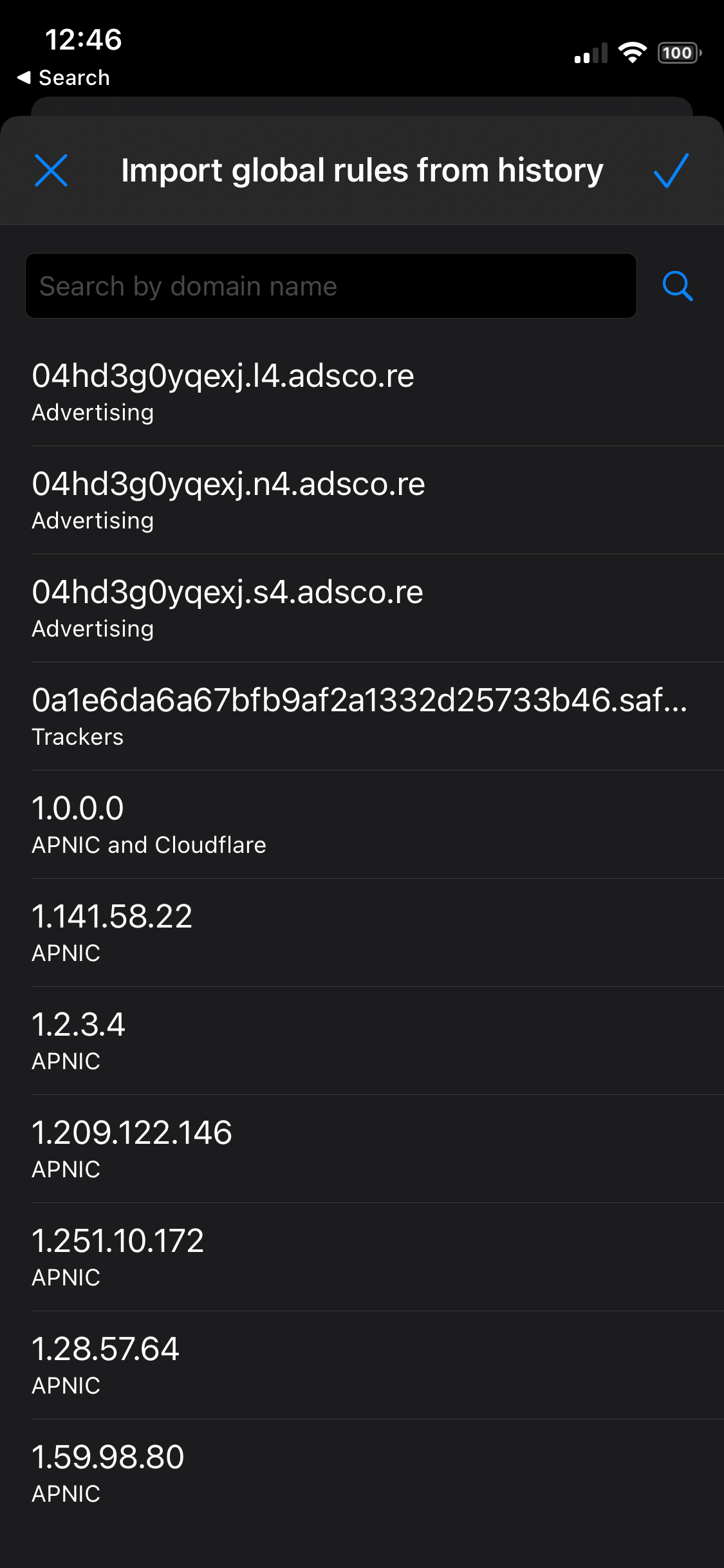724x1568 pixels.
Task: Confirm importing global rules from history
Action: [670, 171]
